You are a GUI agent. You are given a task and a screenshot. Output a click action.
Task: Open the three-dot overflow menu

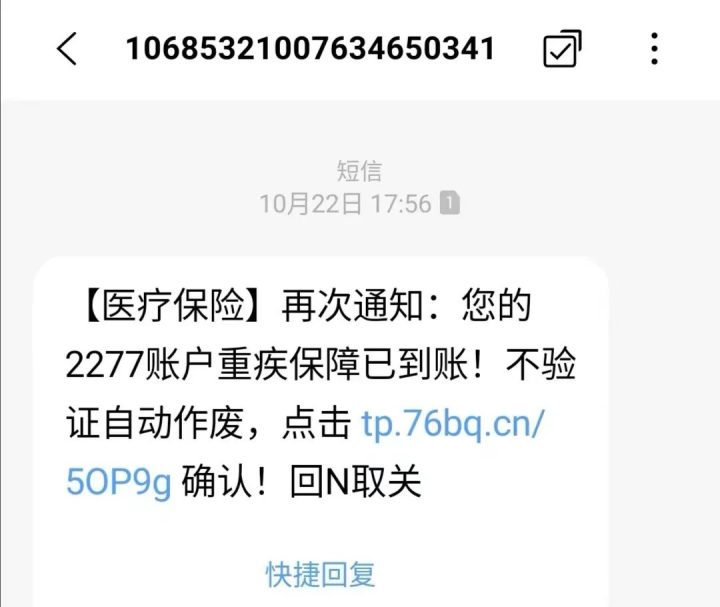click(x=654, y=48)
